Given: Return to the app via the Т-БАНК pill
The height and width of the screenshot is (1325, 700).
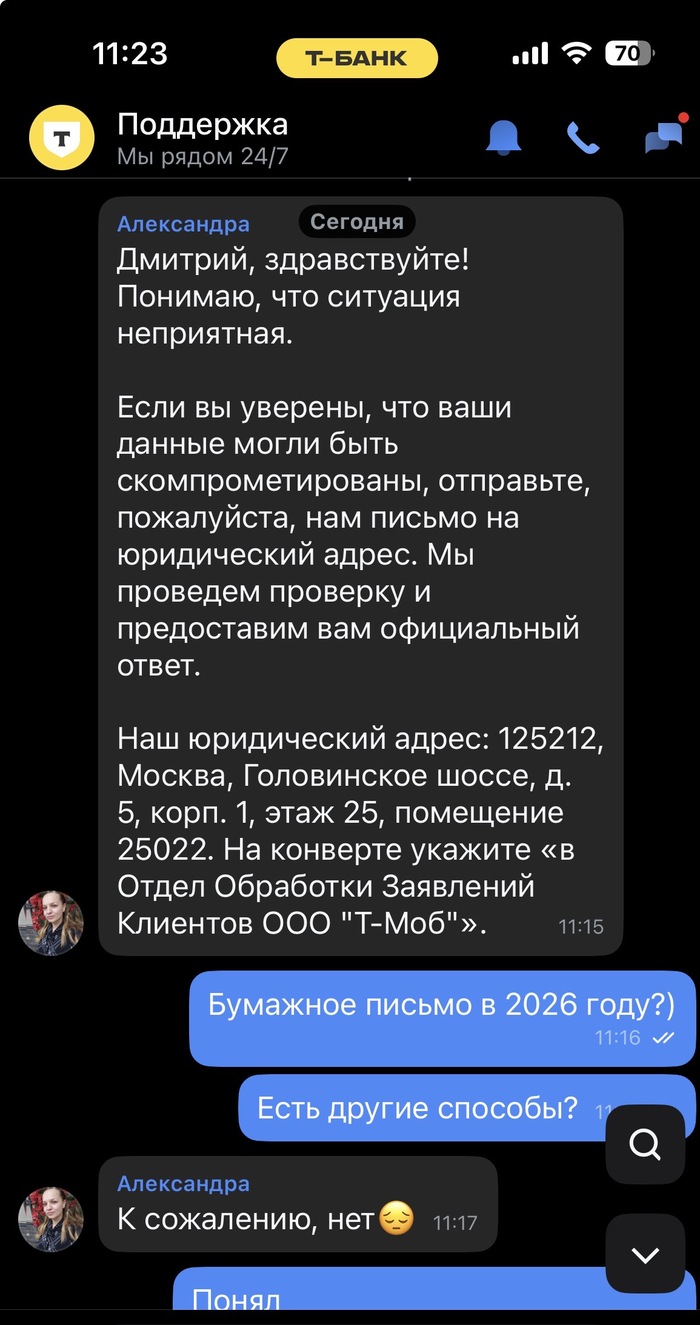Looking at the screenshot, I should click(x=357, y=58).
